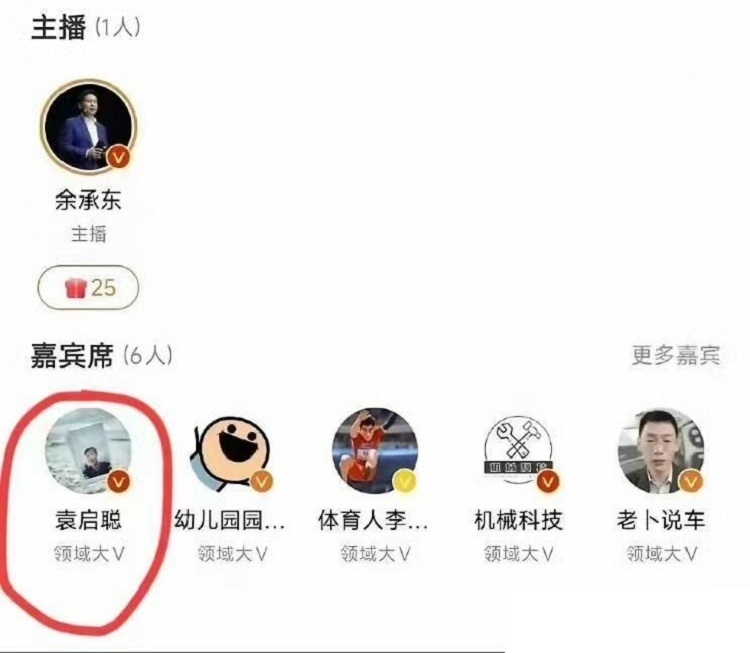Tap the gift chip showing 25
This screenshot has height=653, width=750.
(x=88, y=288)
